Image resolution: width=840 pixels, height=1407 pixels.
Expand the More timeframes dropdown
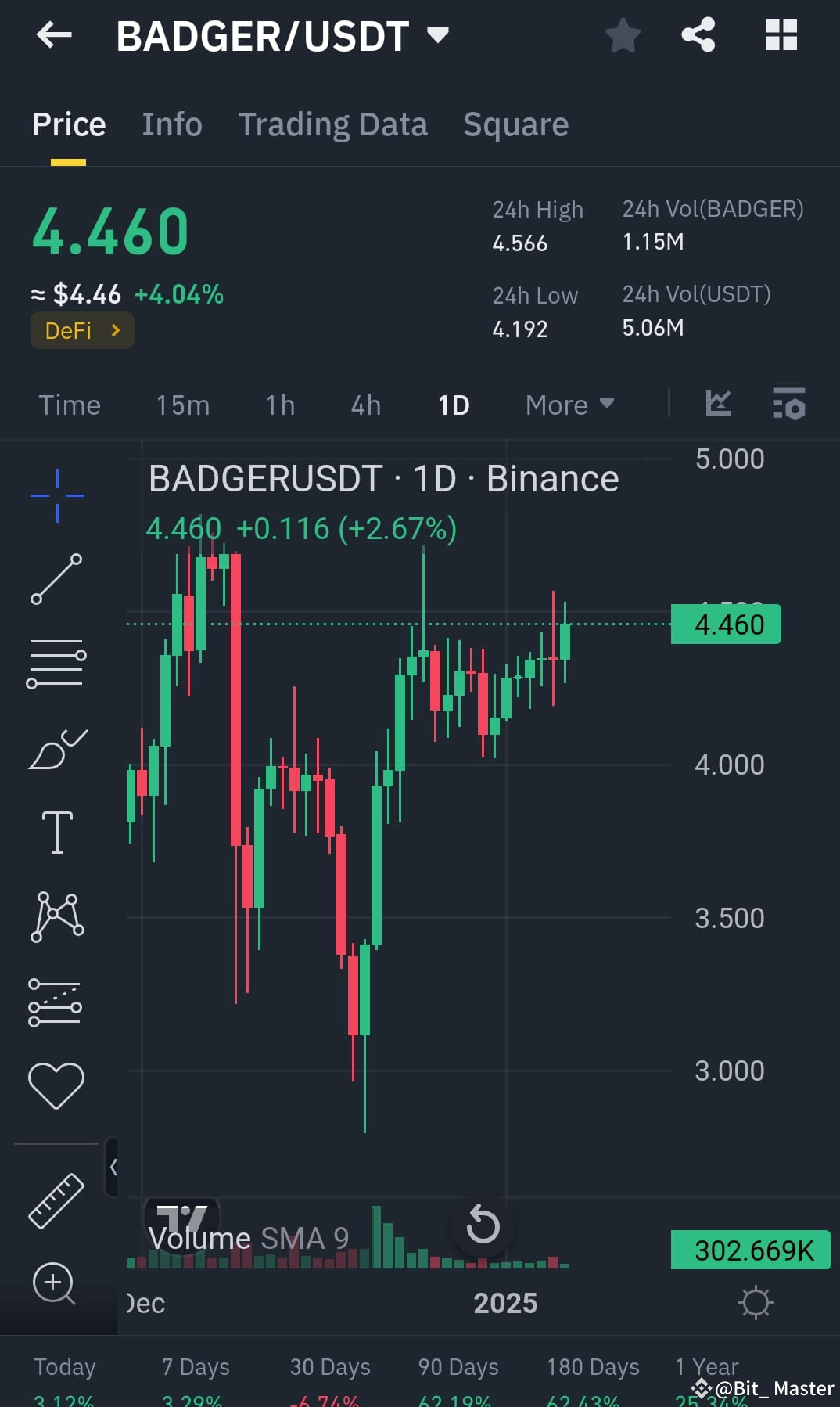point(569,405)
